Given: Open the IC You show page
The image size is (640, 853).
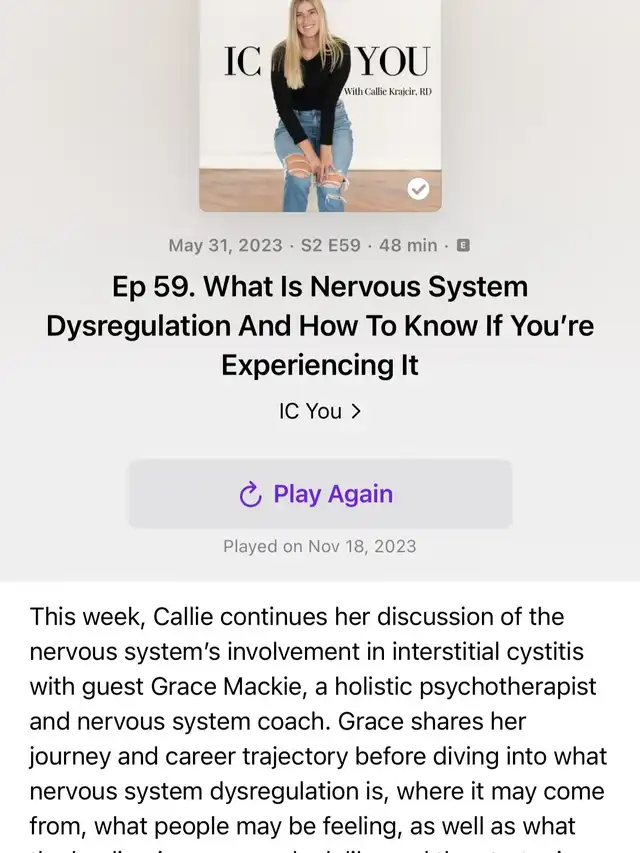Looking at the screenshot, I should [320, 411].
